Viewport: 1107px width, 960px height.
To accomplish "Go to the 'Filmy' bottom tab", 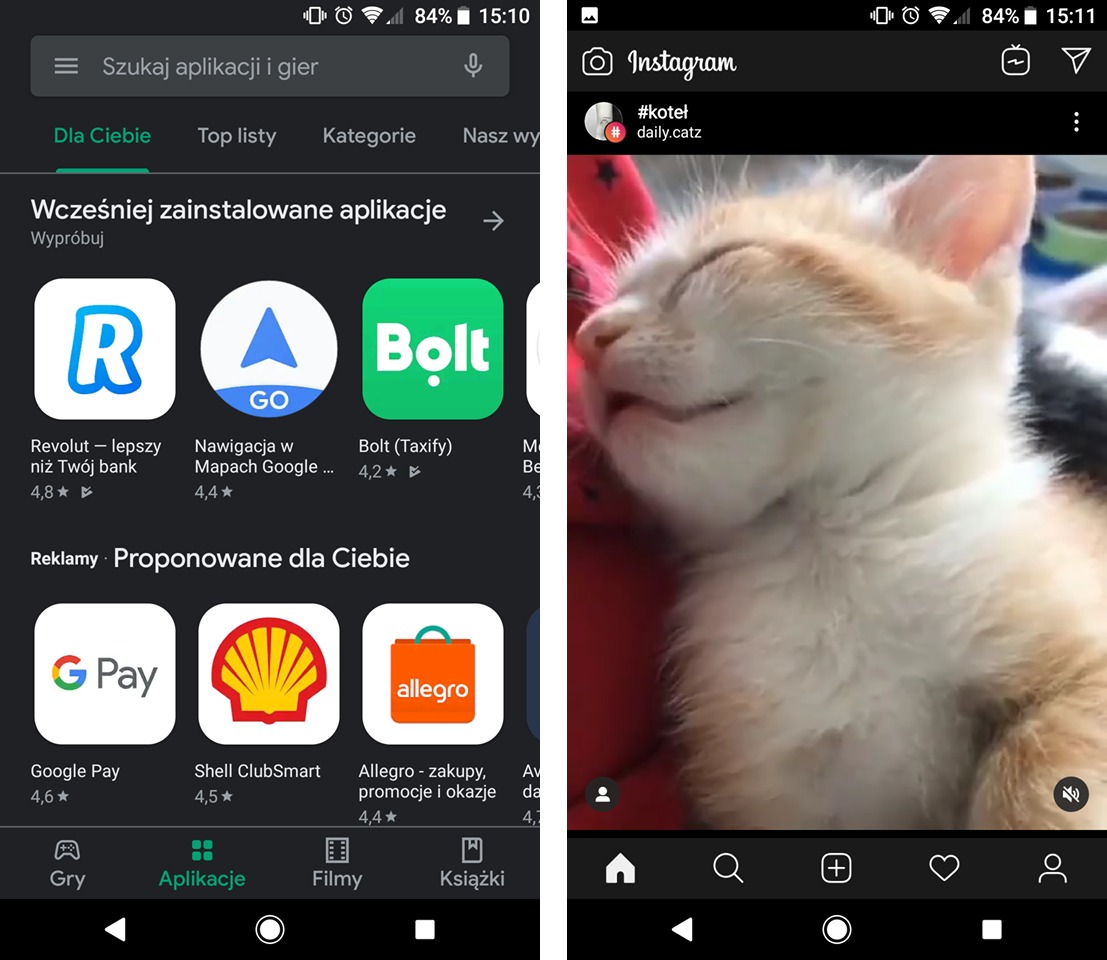I will point(337,863).
